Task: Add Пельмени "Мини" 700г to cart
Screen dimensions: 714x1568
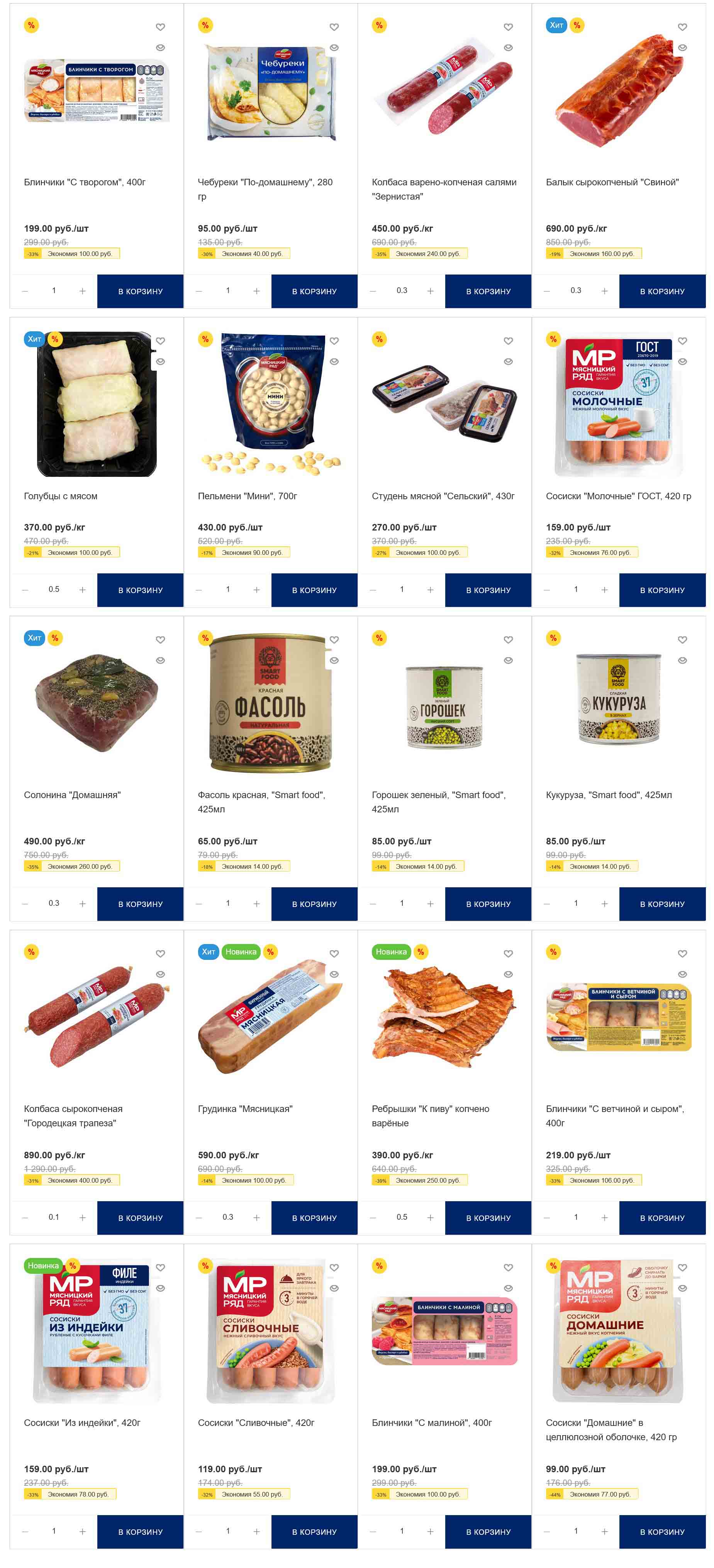Action: (314, 590)
